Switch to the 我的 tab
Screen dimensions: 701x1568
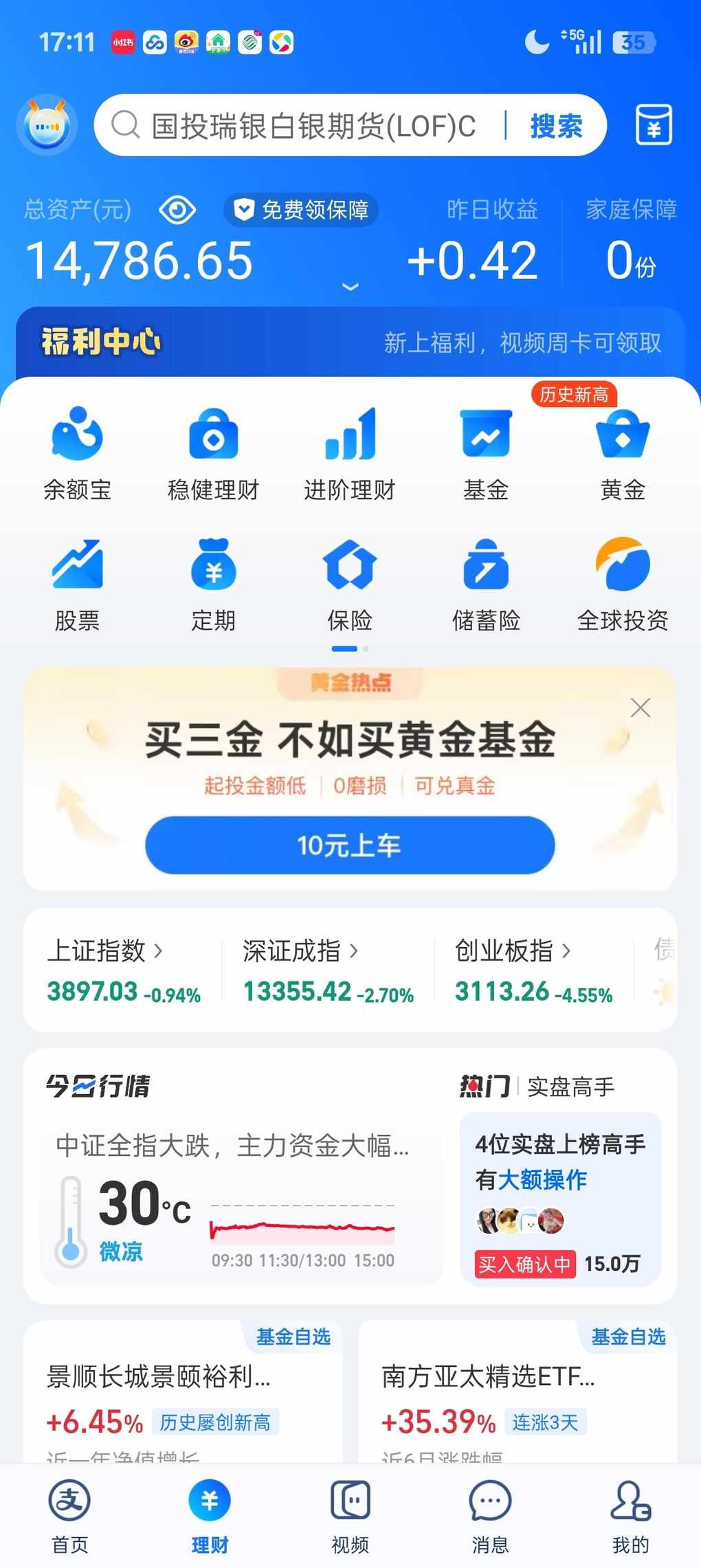(630, 1512)
